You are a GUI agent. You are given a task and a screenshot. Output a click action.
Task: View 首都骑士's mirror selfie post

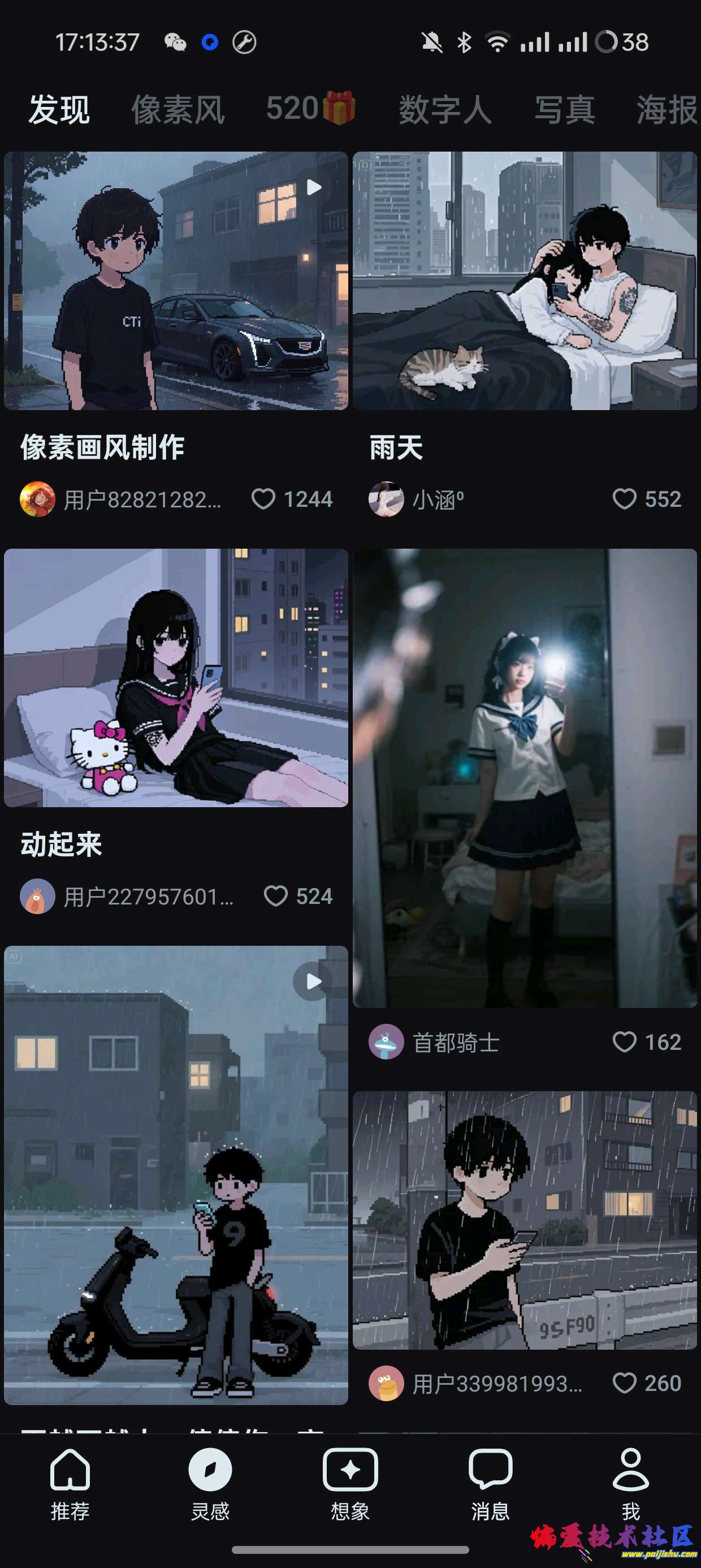[525, 778]
